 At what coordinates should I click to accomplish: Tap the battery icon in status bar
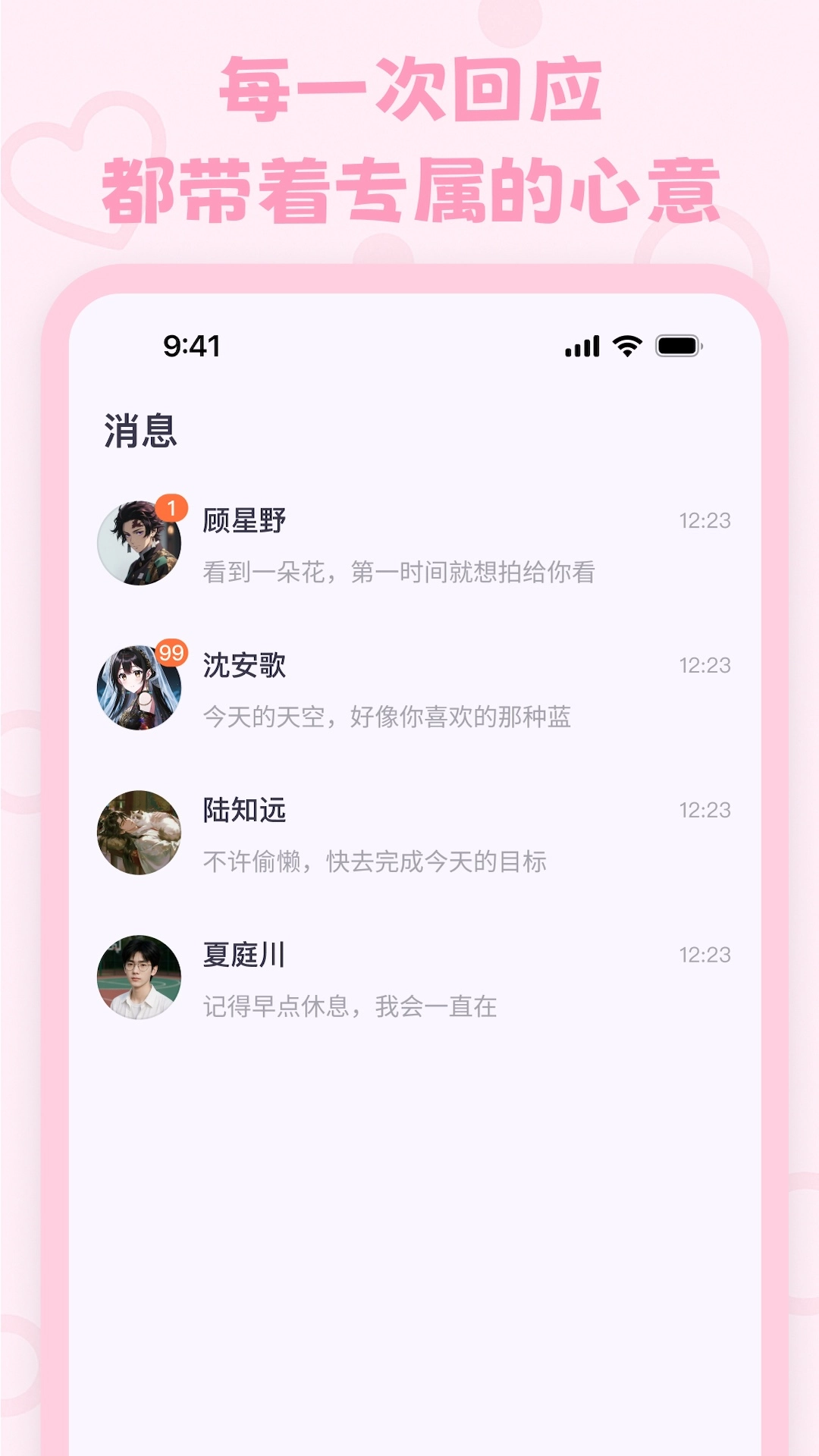tap(678, 347)
